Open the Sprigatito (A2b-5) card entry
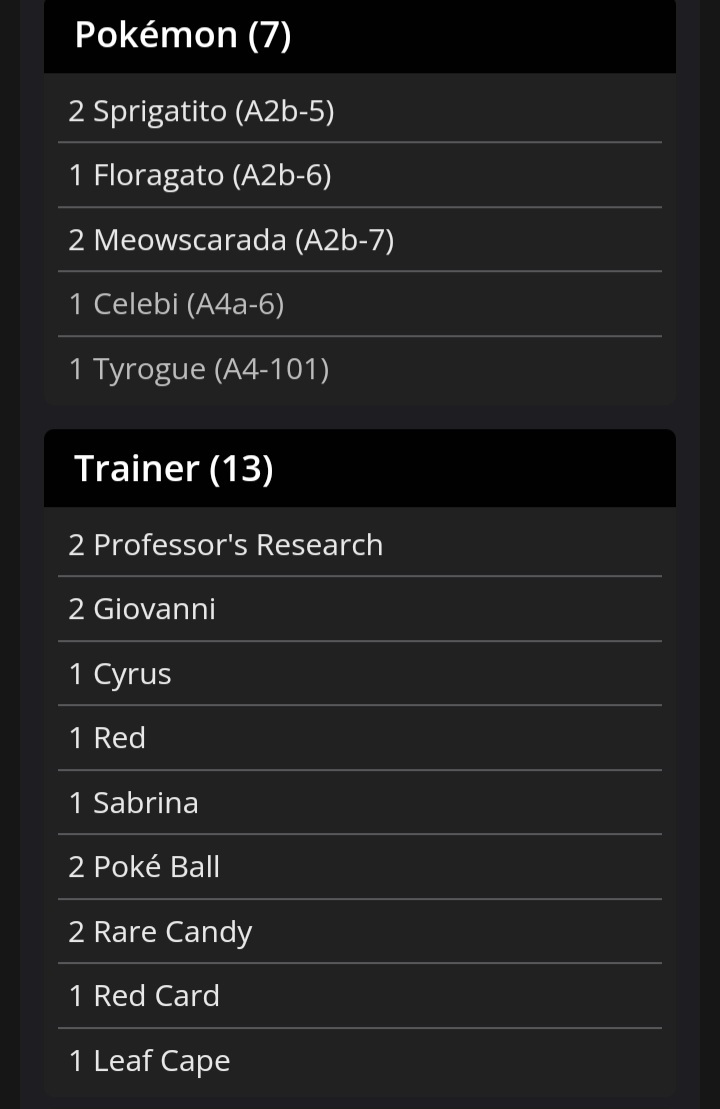 point(359,111)
